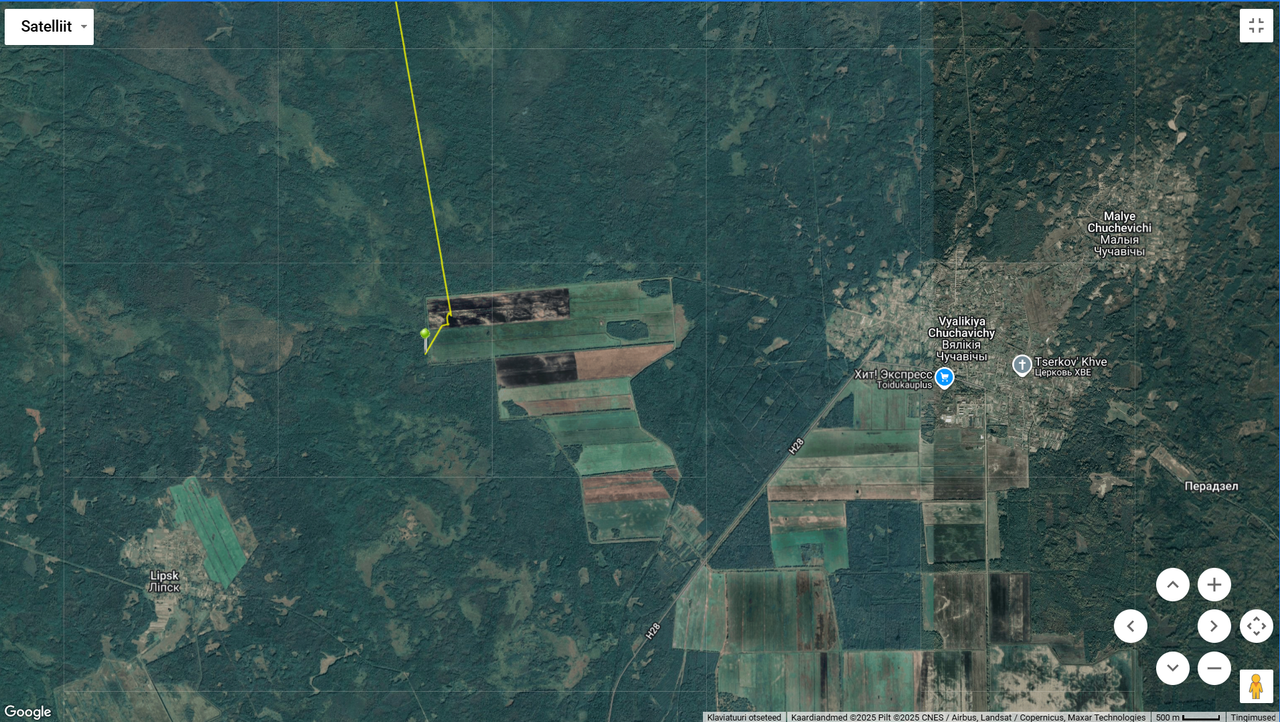This screenshot has width=1280, height=722.
Task: Exit fullscreen map view
Action: click(1256, 26)
